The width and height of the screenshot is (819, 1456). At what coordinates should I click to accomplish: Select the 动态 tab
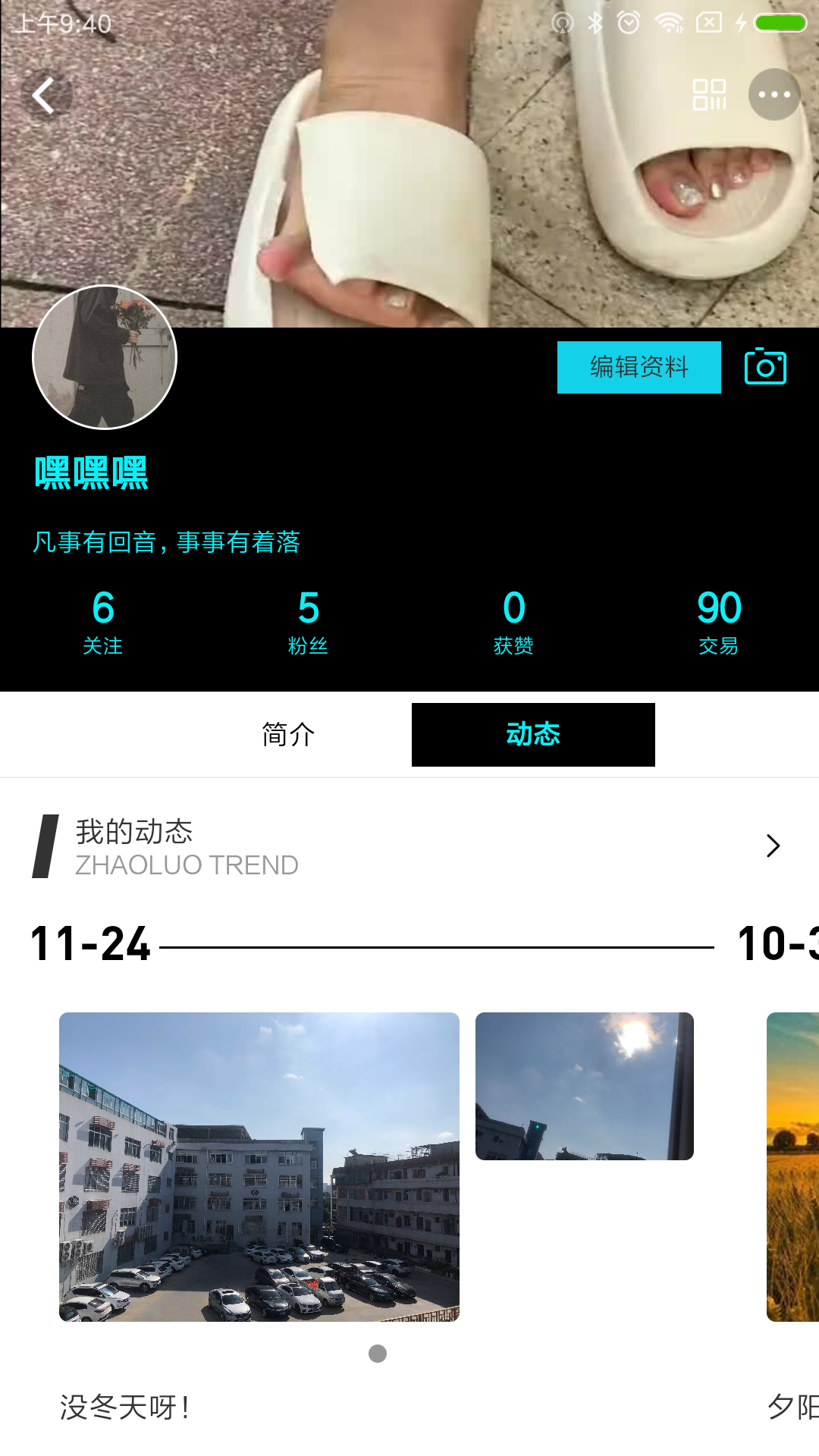click(x=533, y=734)
